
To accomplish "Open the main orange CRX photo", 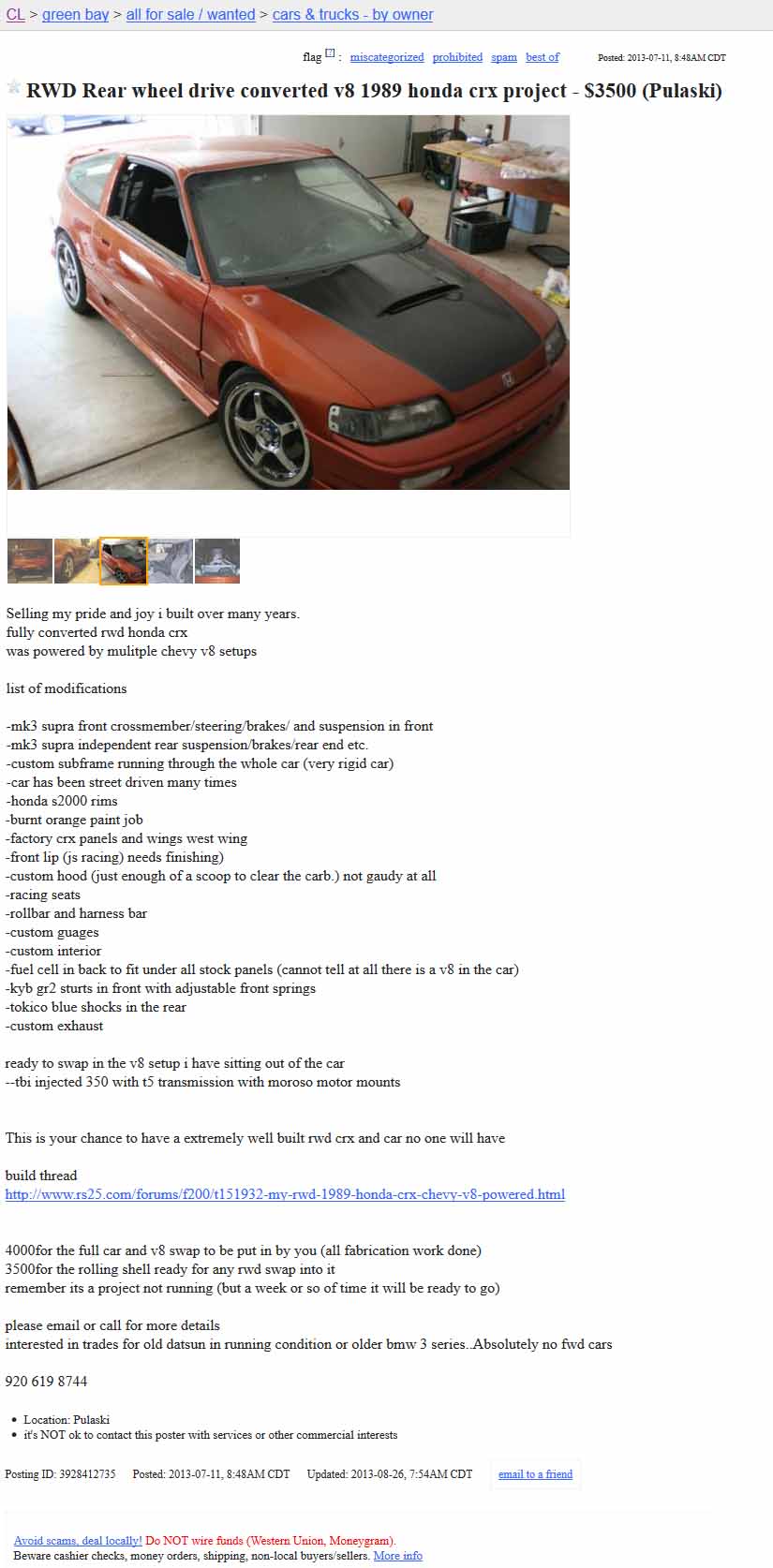I will pos(288,302).
